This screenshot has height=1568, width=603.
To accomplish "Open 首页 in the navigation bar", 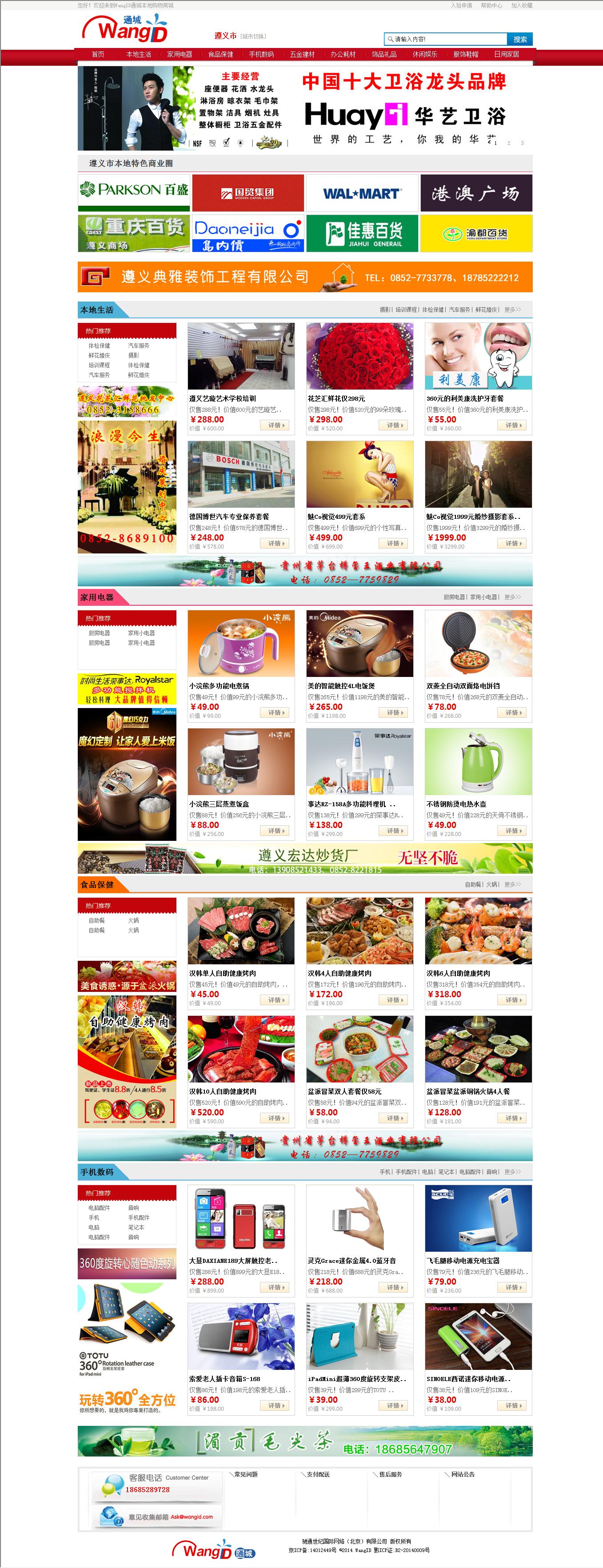I will (x=98, y=54).
